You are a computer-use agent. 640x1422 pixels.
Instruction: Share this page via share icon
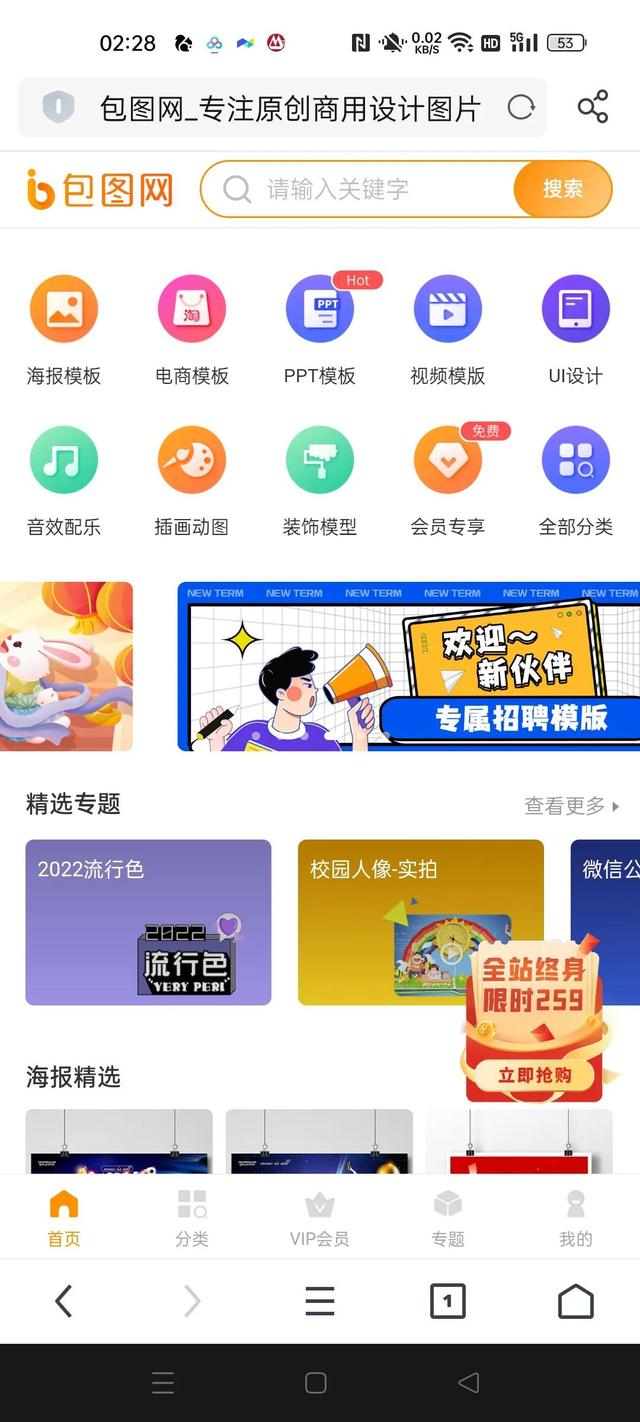coord(593,107)
